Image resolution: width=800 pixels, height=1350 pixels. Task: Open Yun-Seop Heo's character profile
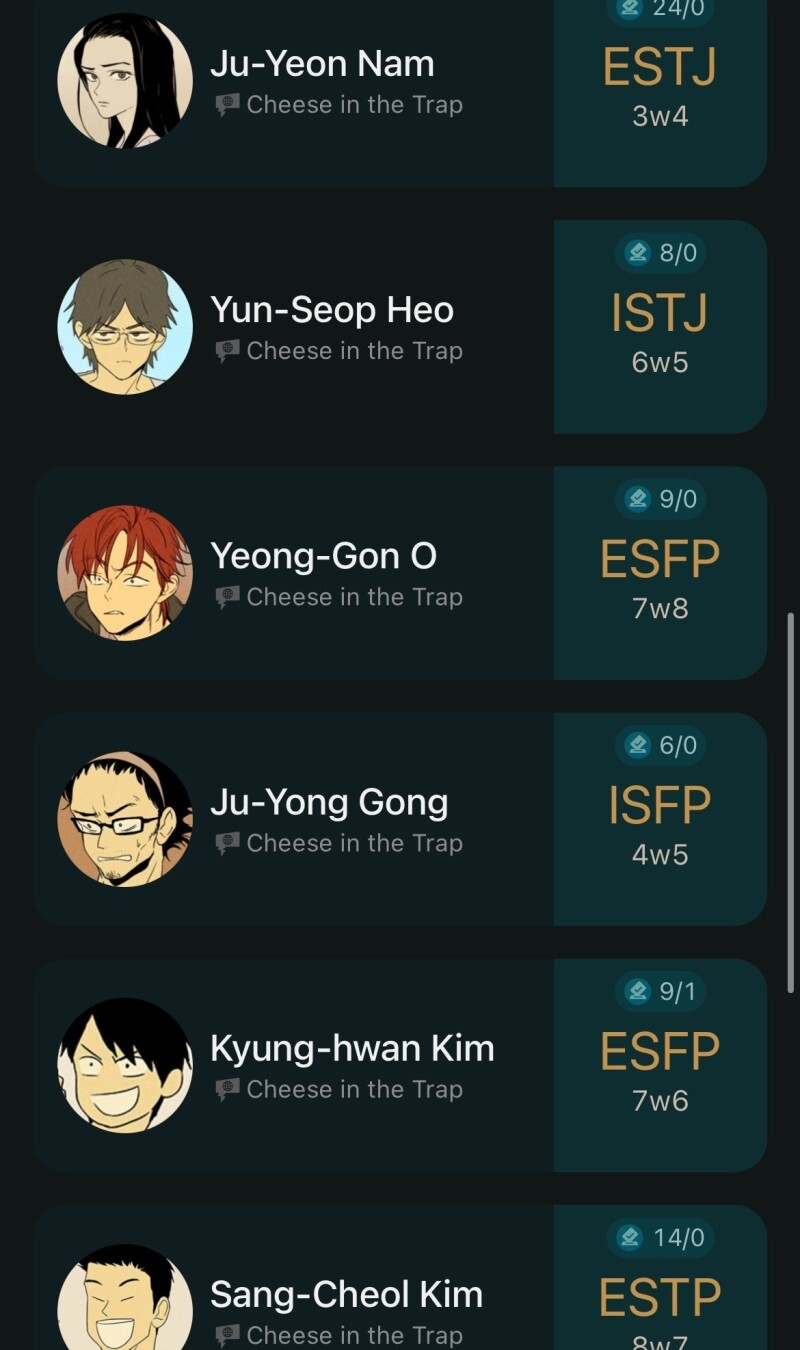click(x=332, y=311)
